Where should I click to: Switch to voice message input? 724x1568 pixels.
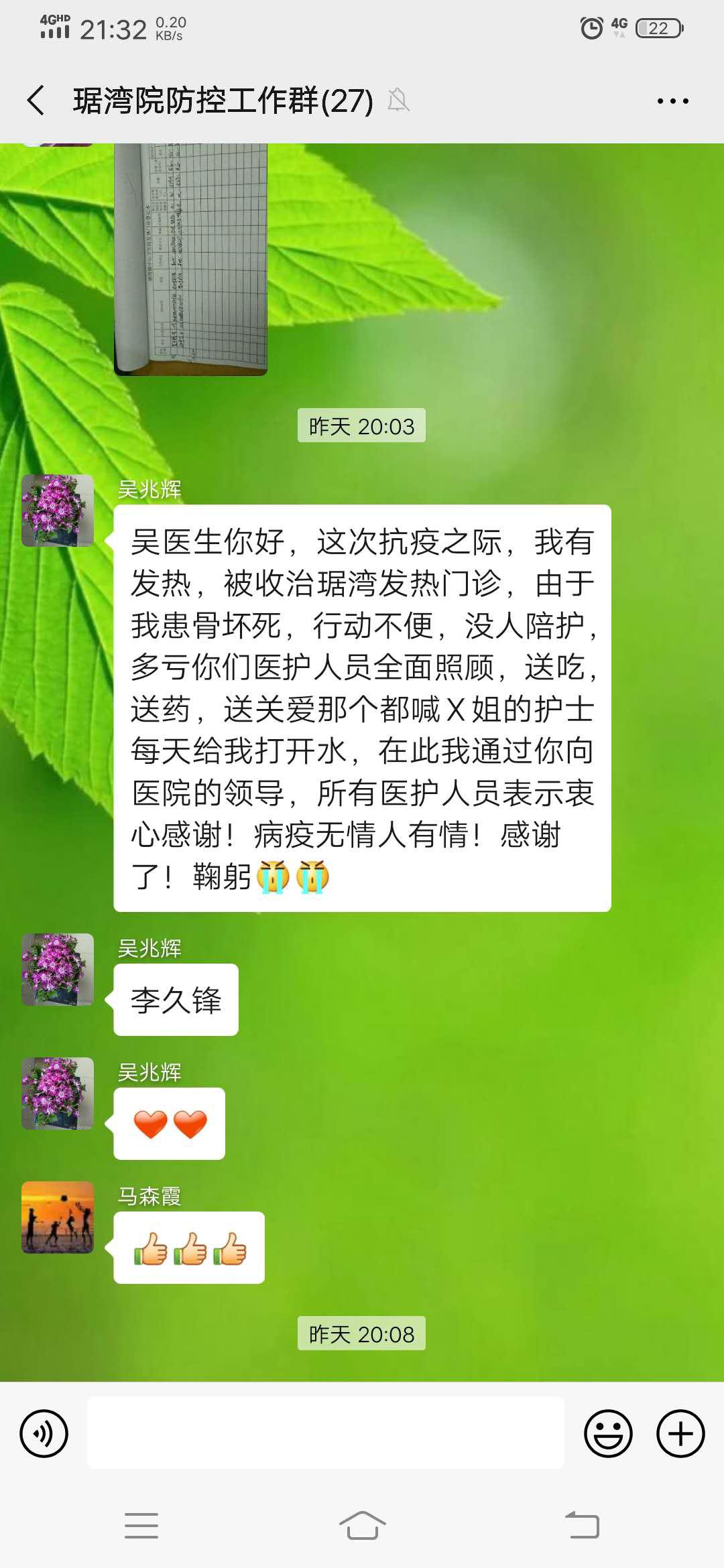[x=44, y=1433]
